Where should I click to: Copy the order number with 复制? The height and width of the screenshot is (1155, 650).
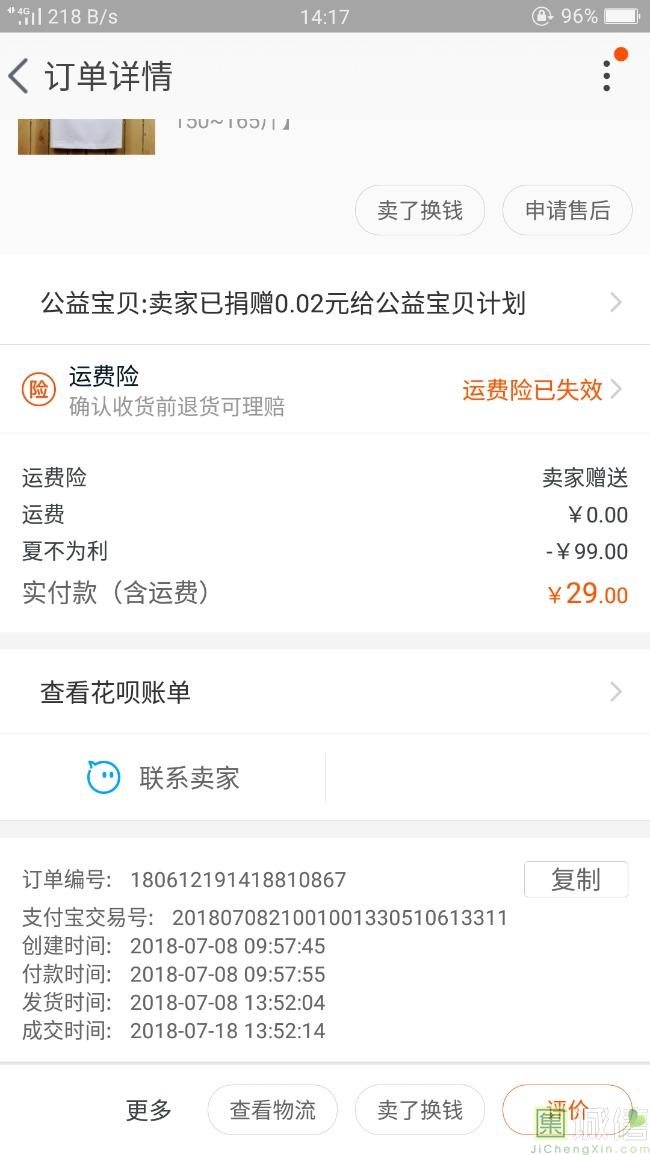coord(575,880)
